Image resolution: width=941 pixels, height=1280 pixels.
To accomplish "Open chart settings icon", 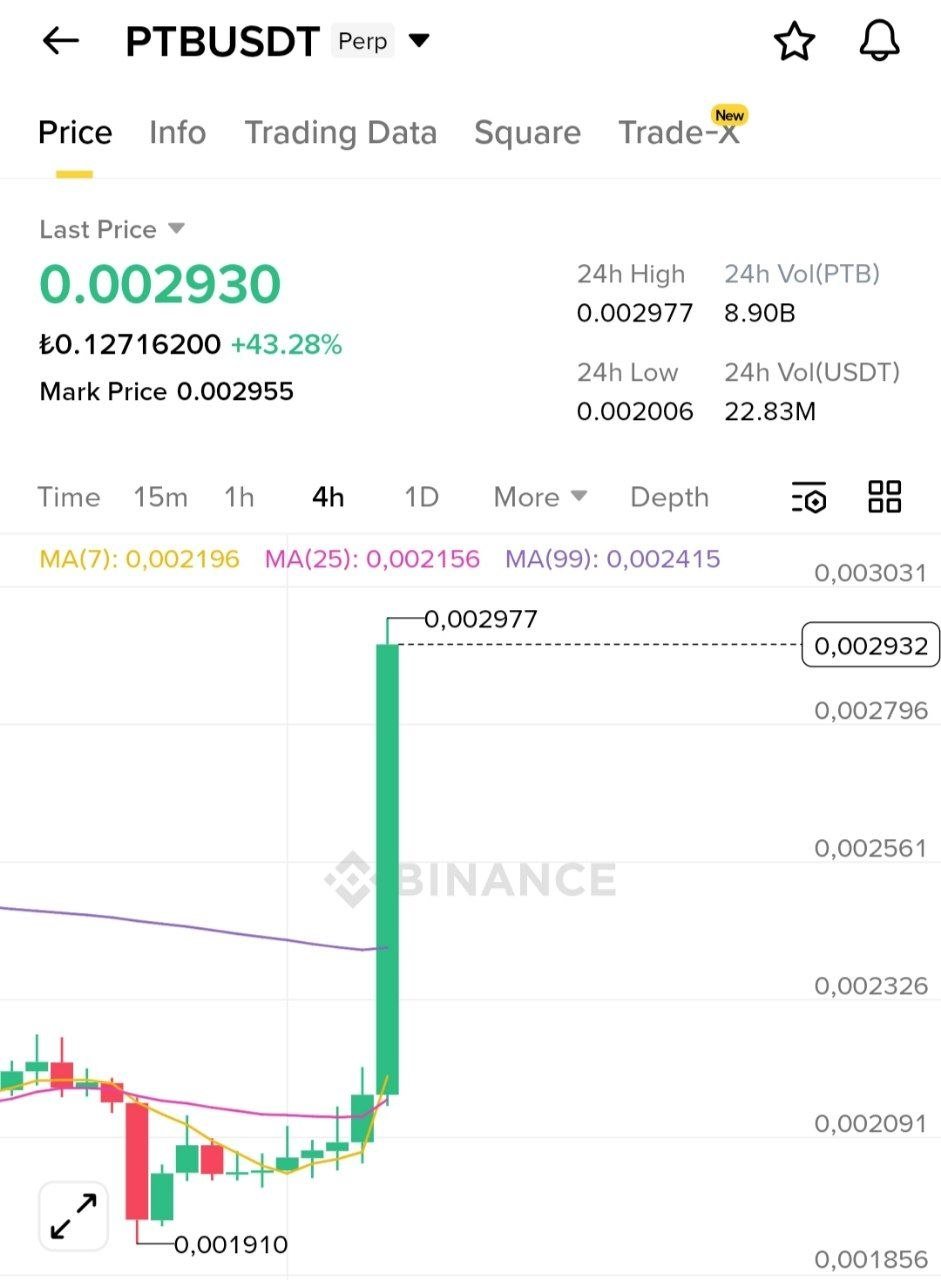I will [x=808, y=497].
